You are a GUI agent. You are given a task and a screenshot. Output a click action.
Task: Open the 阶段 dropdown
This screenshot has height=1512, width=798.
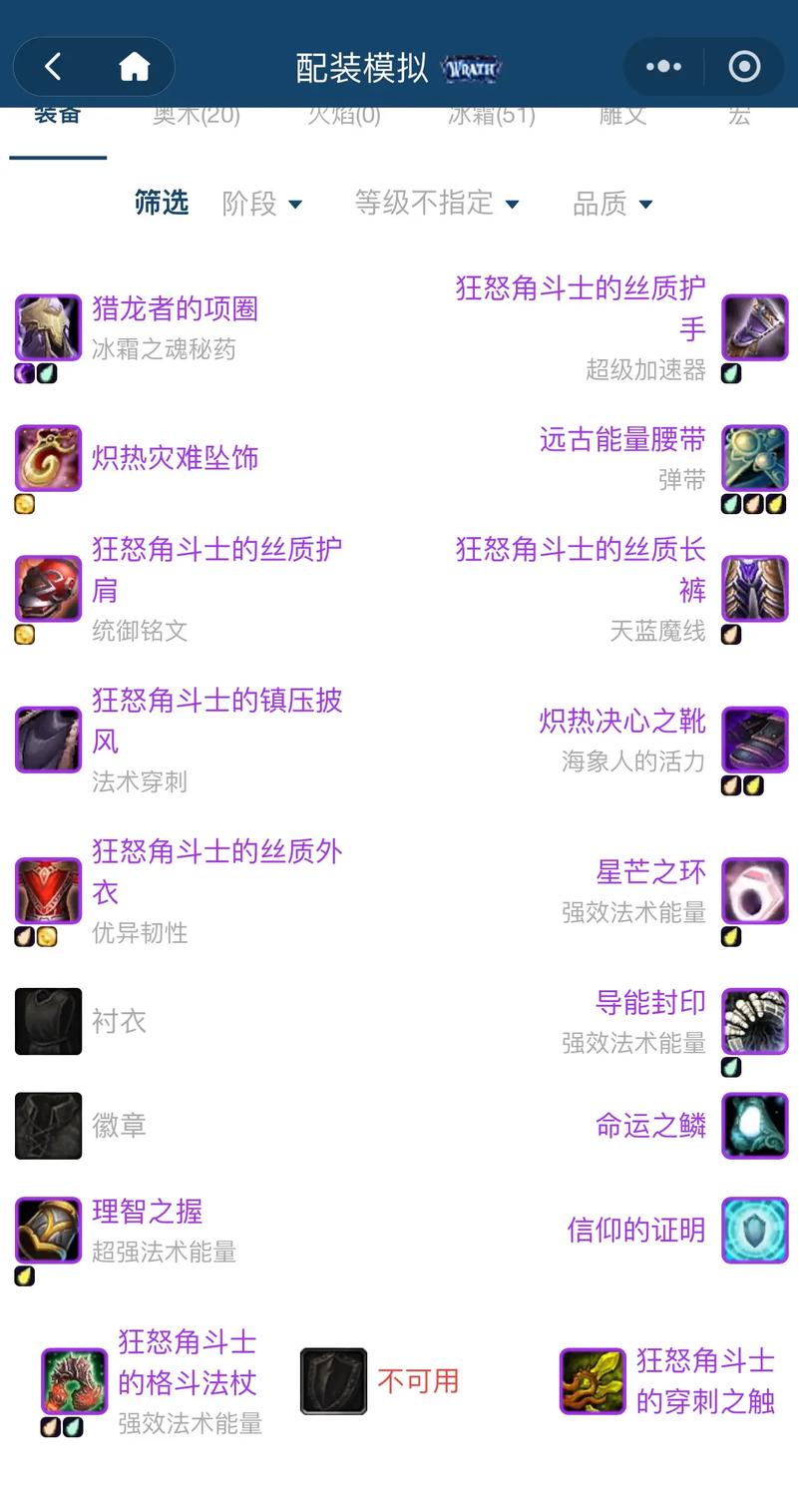tap(261, 203)
